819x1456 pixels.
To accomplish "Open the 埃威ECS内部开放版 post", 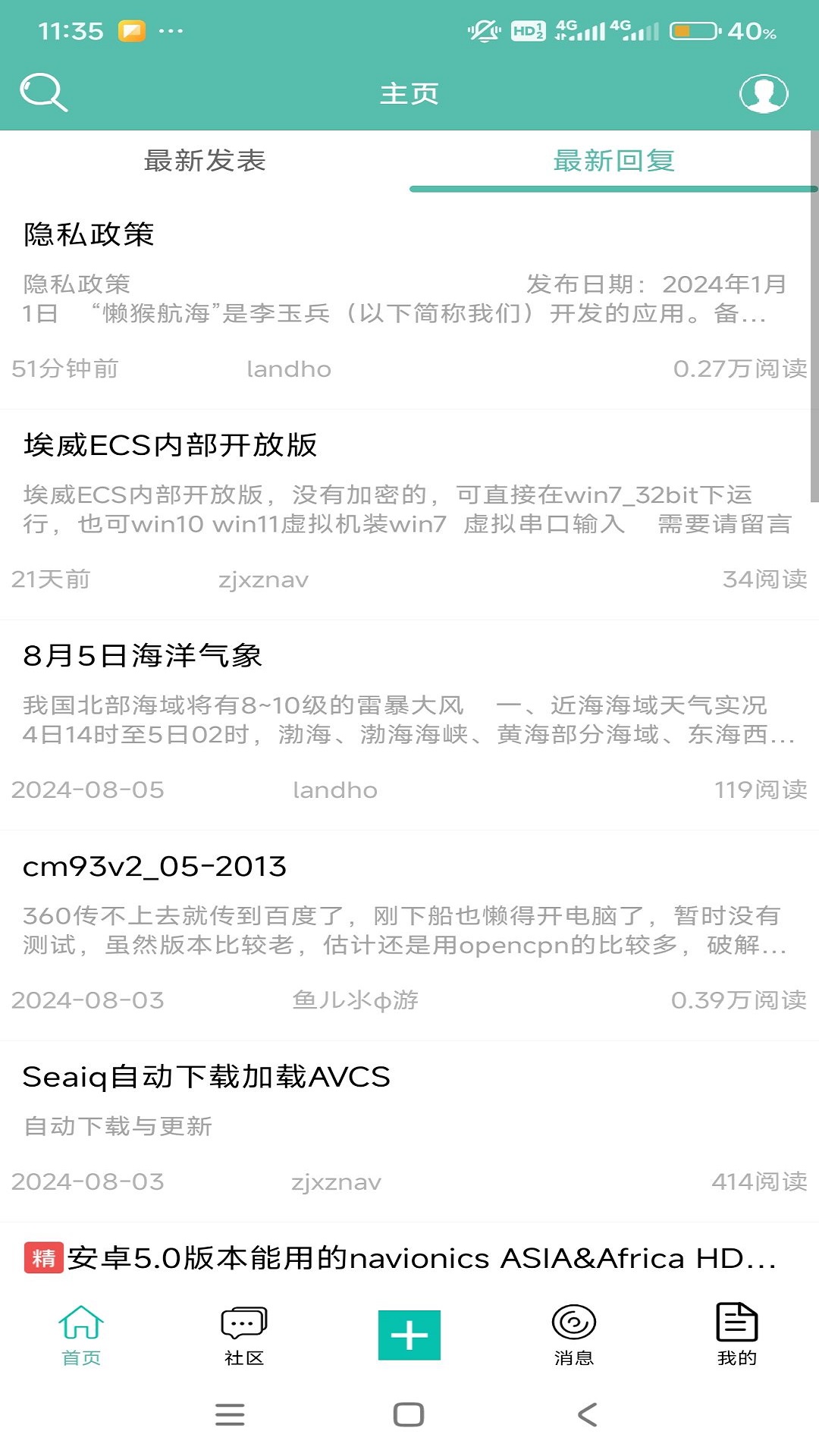I will 170,445.
